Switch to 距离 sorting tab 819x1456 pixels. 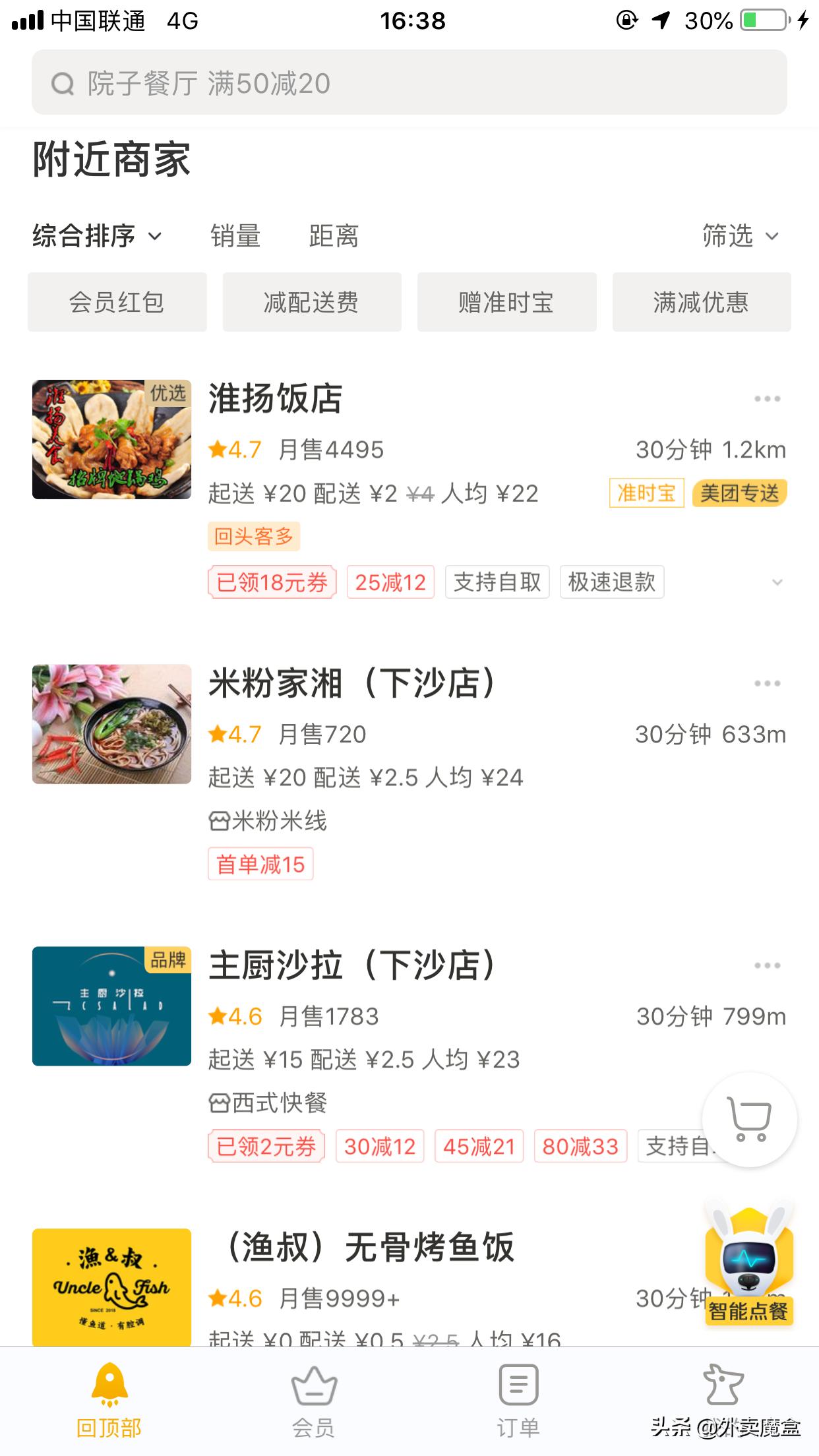click(334, 235)
